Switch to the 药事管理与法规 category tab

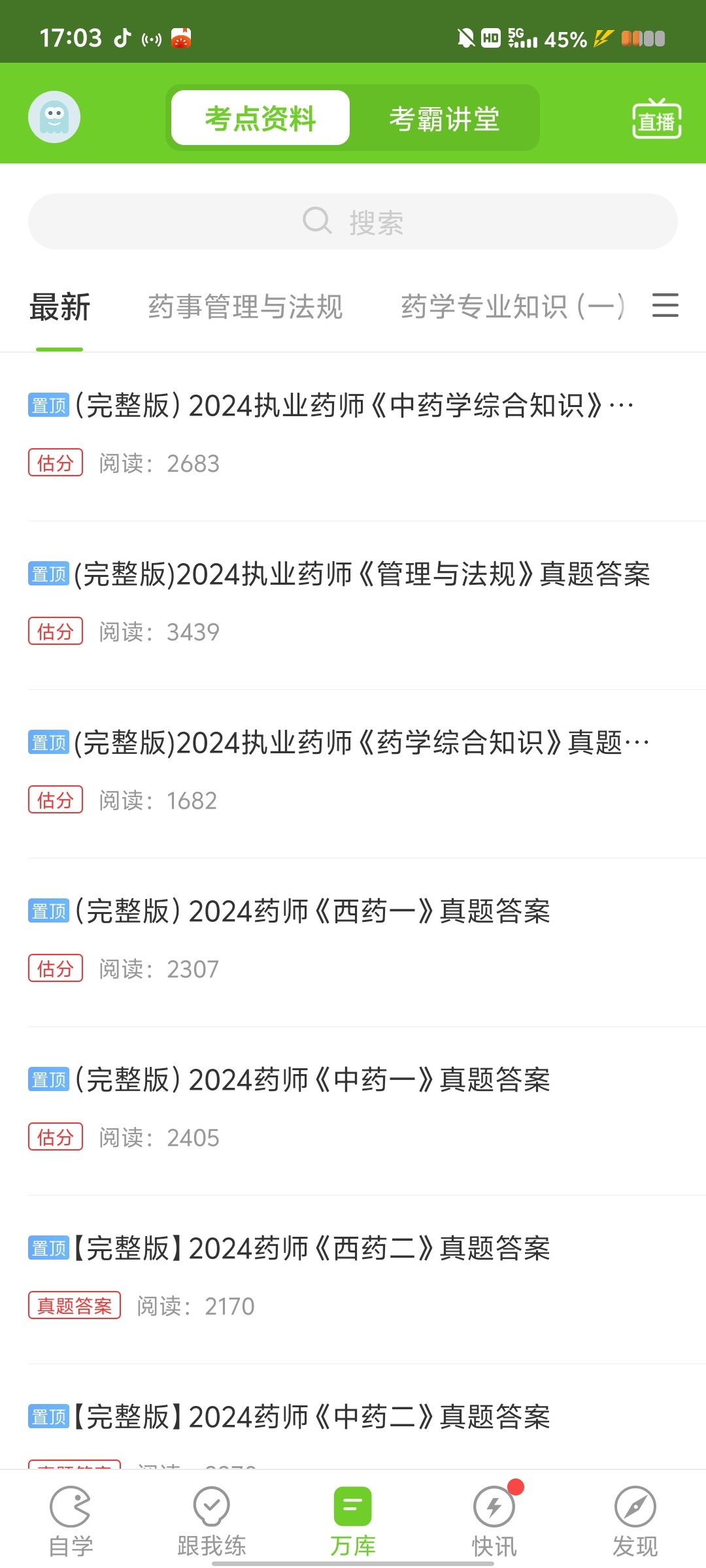(x=245, y=307)
